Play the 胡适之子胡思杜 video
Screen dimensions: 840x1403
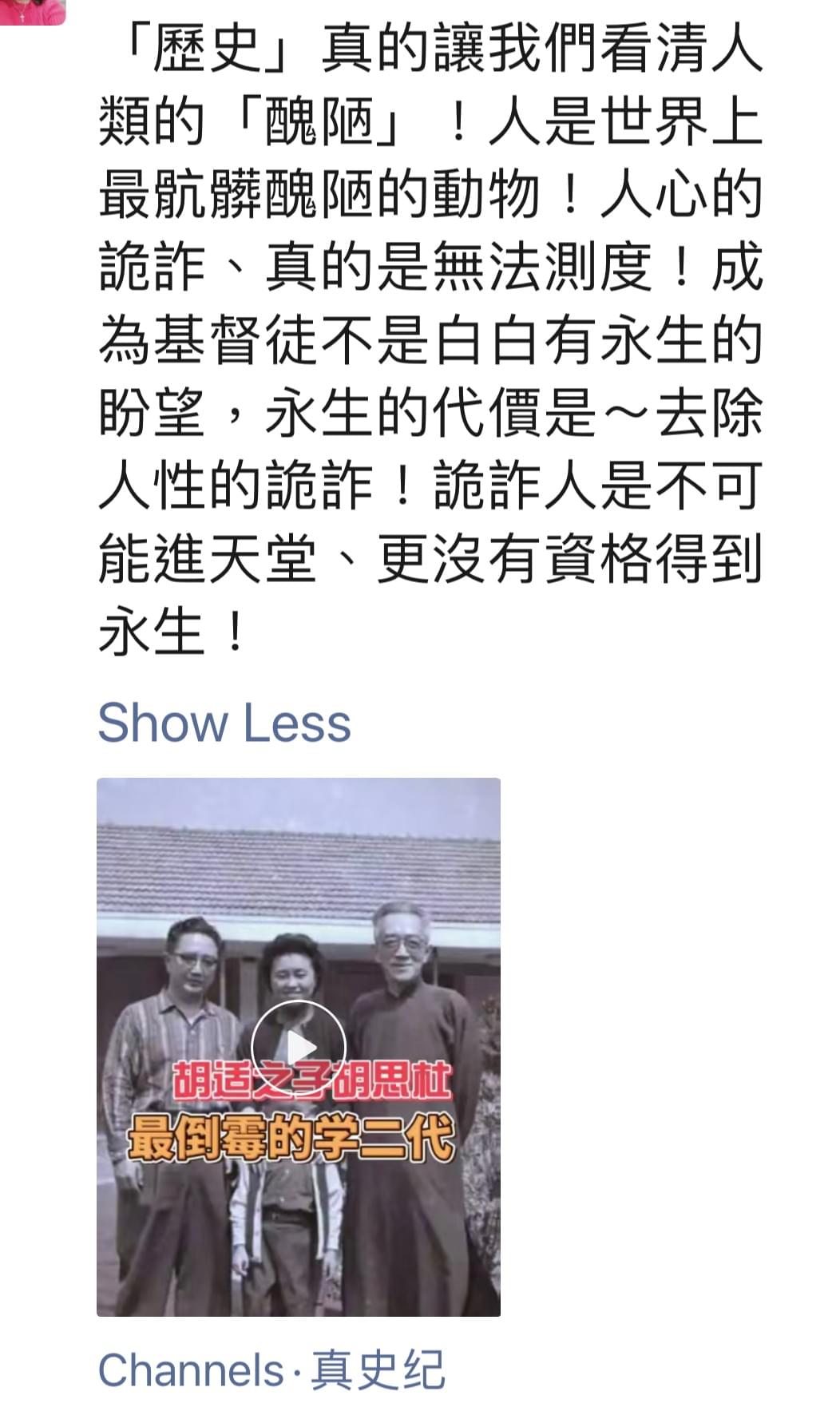click(298, 1047)
